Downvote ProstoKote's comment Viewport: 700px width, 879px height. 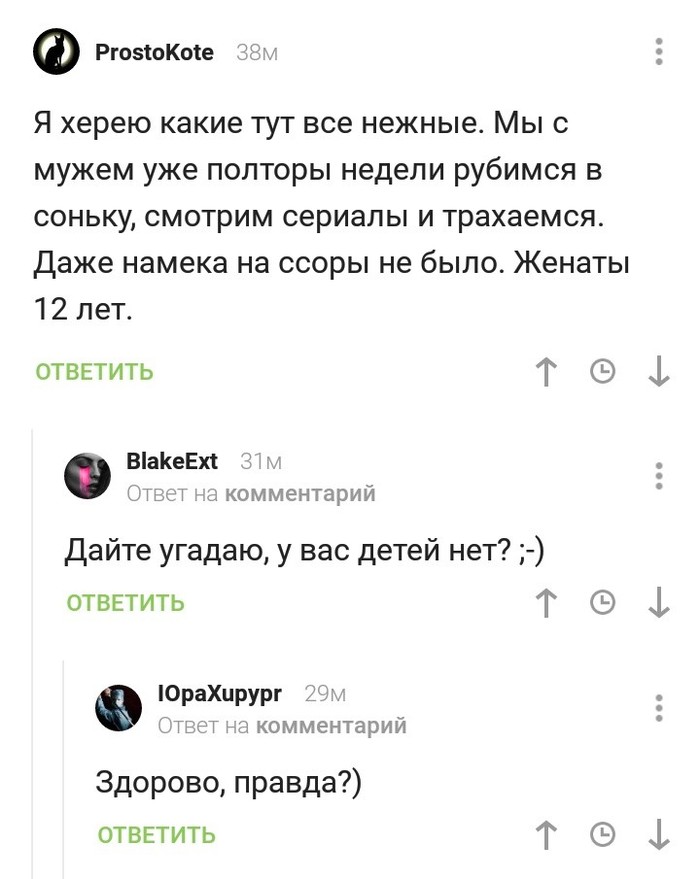coord(658,372)
